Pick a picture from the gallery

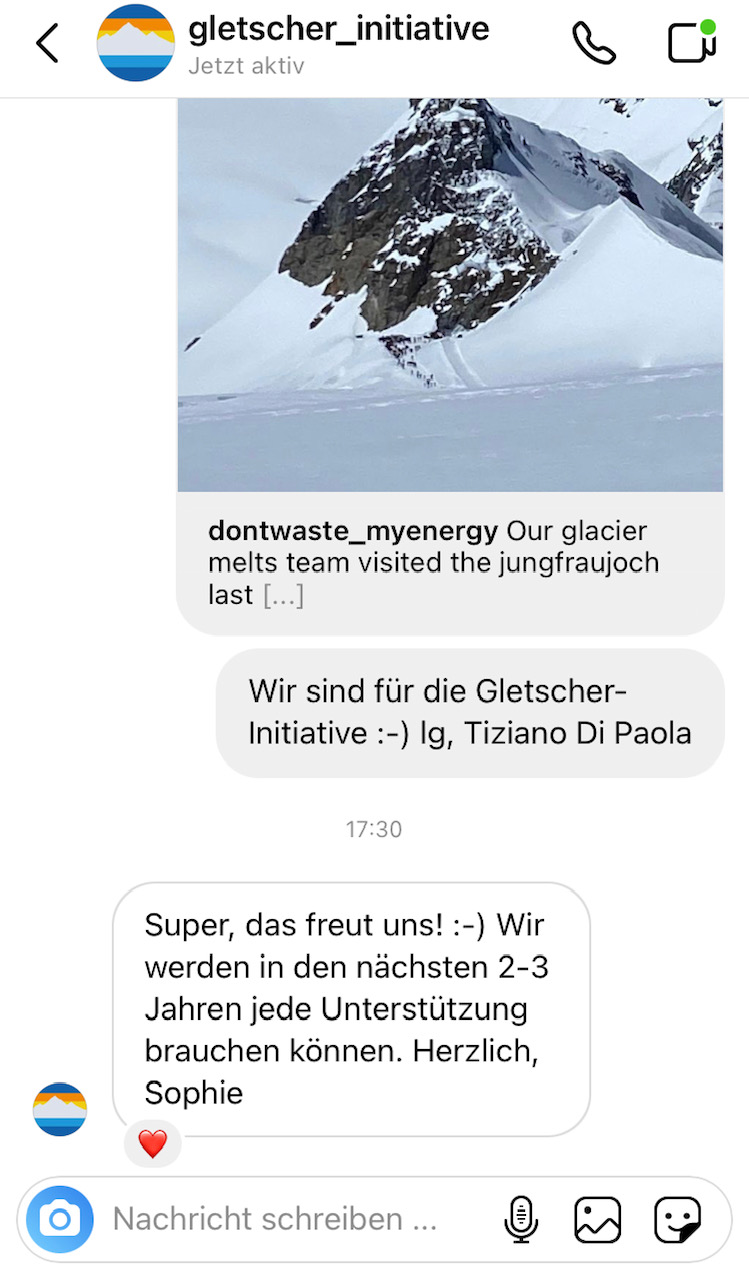pos(598,1219)
